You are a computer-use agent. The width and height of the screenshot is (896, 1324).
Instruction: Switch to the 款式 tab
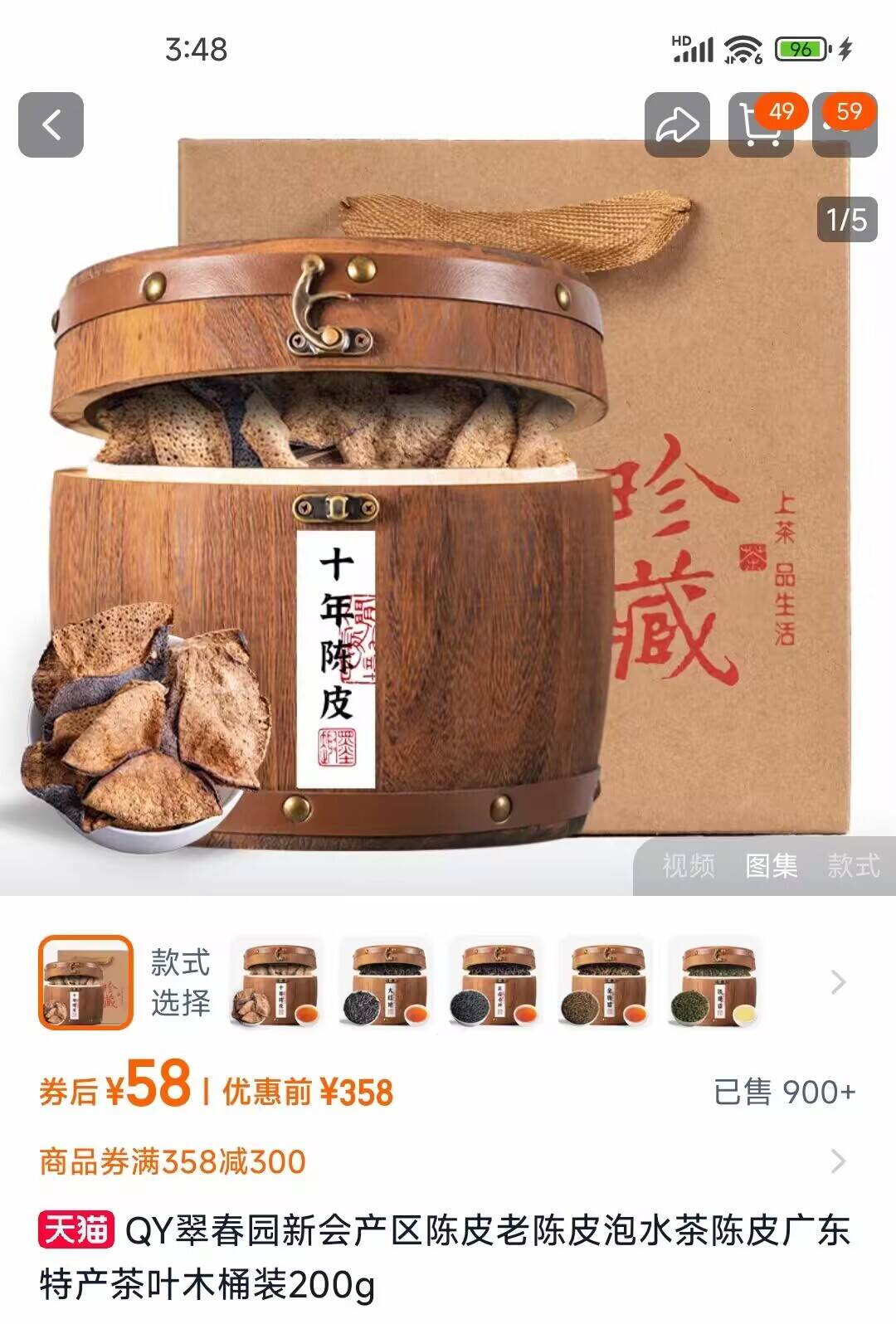click(853, 865)
